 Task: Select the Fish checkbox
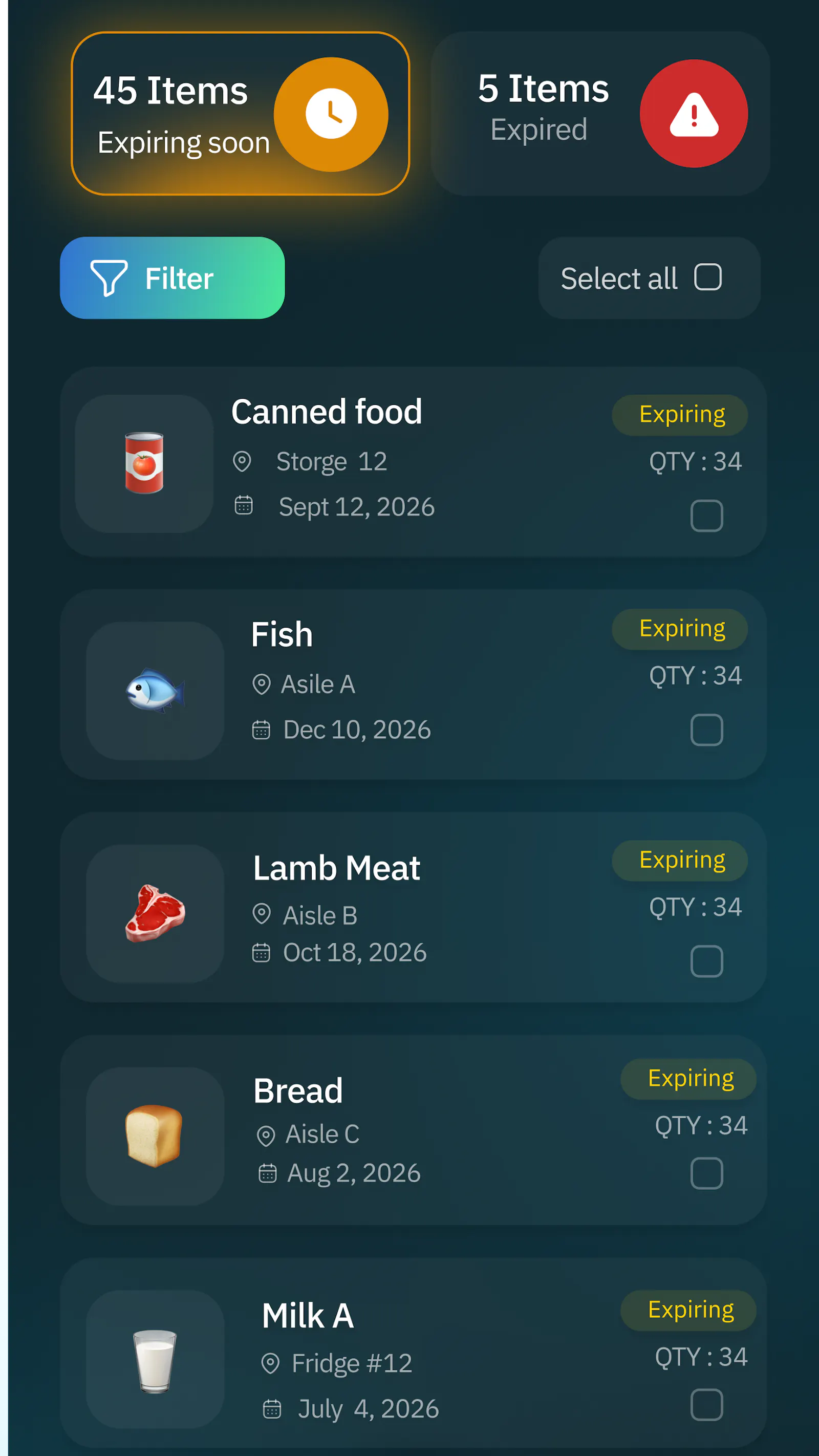coord(706,730)
